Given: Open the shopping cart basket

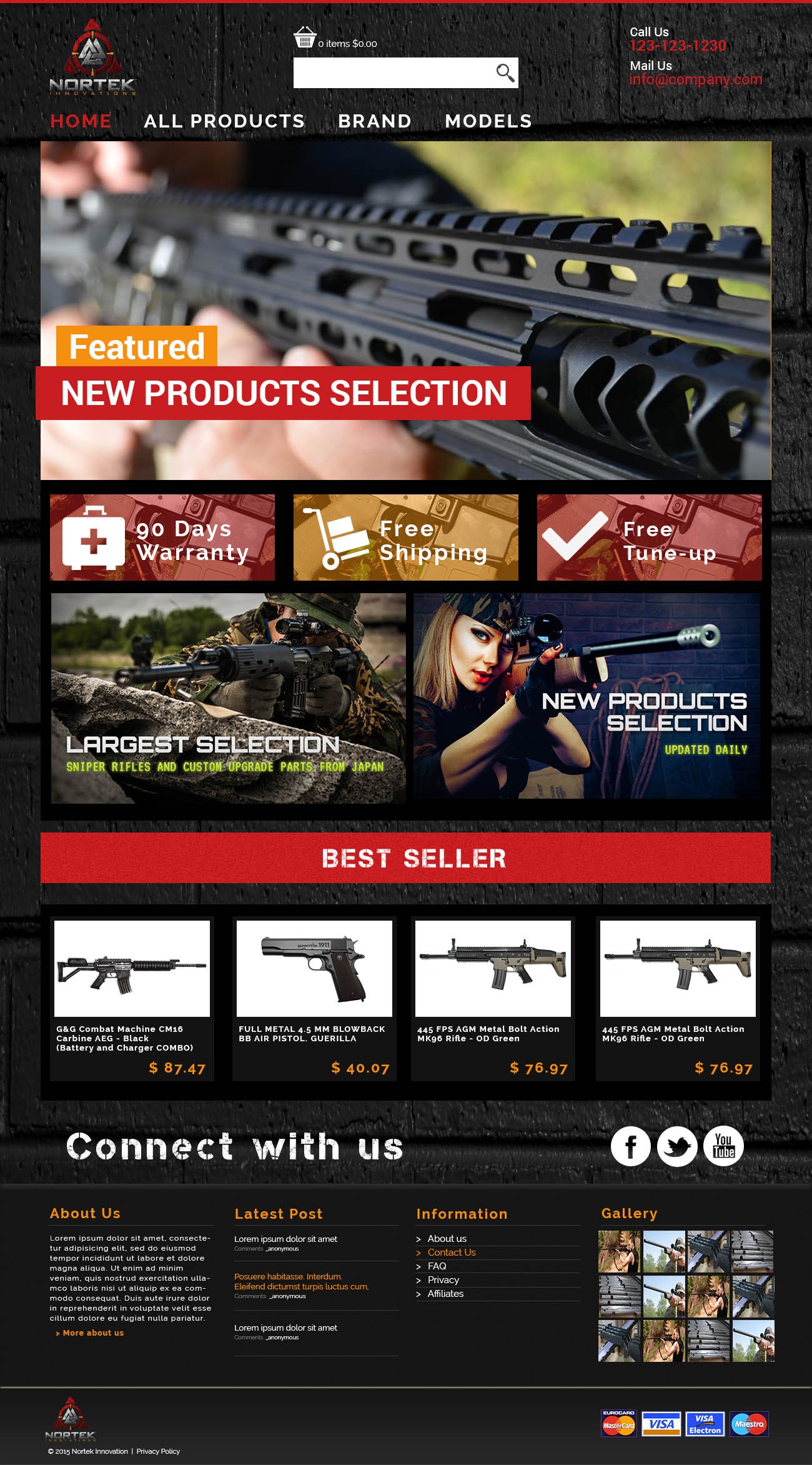Looking at the screenshot, I should coord(305,38).
